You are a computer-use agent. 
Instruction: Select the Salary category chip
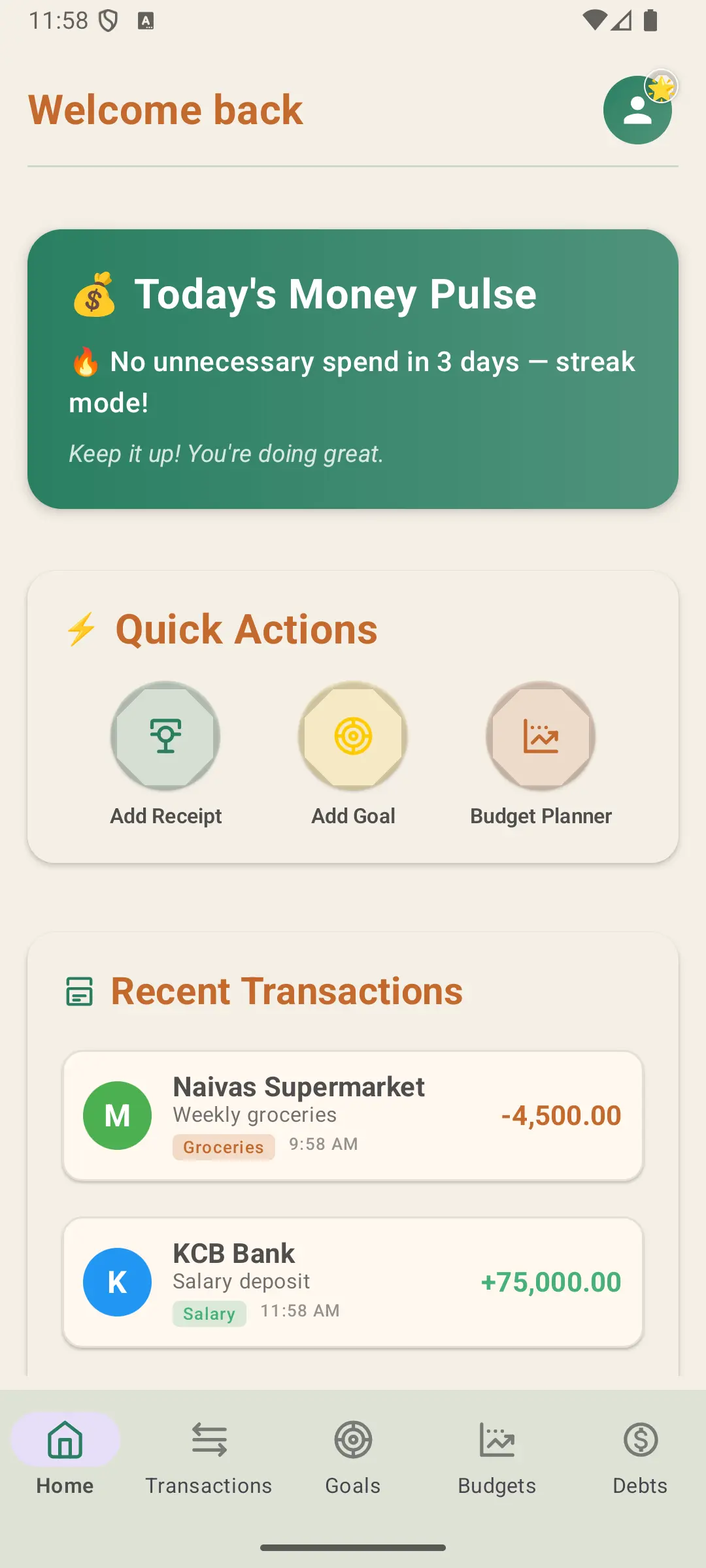pos(209,1314)
